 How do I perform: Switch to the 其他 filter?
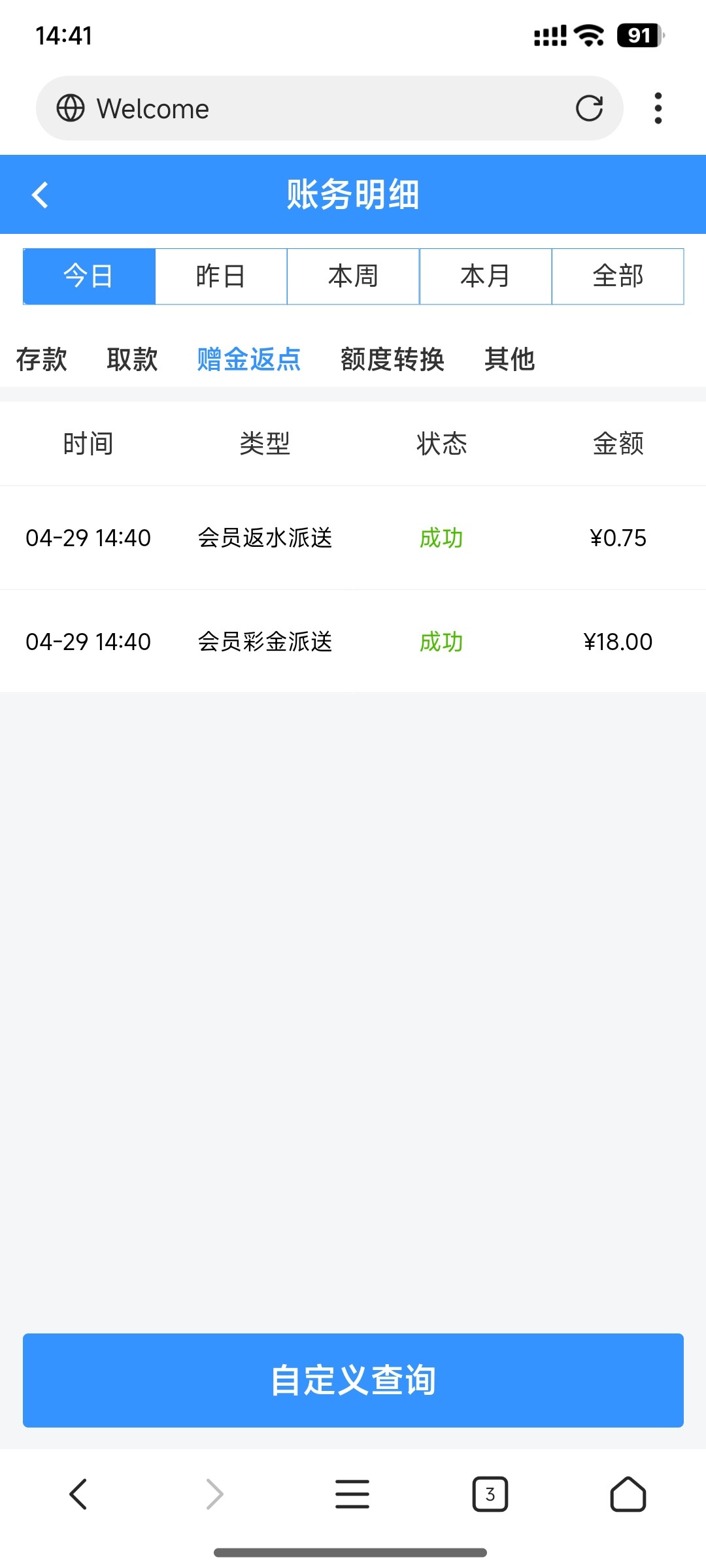509,359
